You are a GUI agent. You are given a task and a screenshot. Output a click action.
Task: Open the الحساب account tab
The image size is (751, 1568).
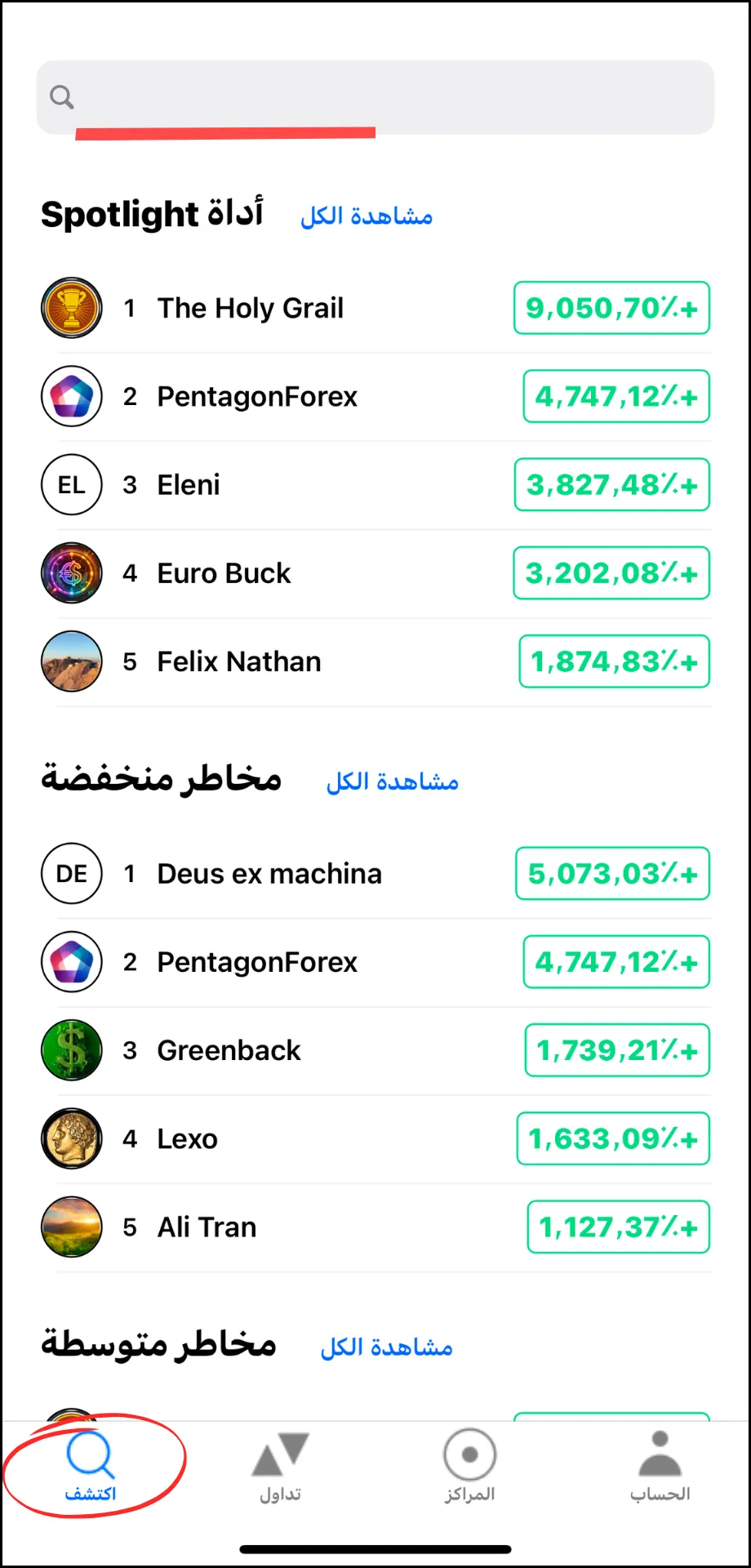pyautogui.click(x=660, y=1466)
